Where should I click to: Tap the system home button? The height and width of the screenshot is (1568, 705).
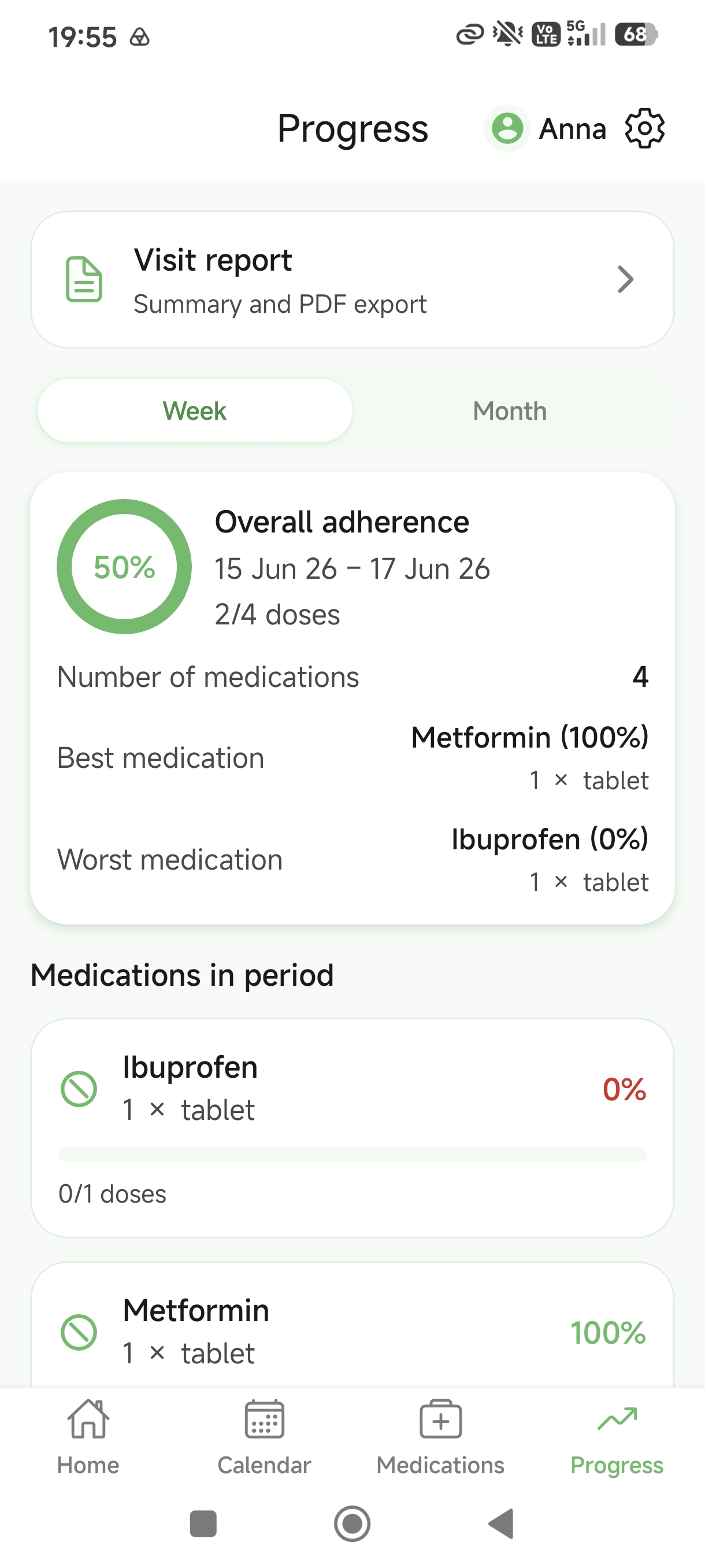(x=352, y=1524)
